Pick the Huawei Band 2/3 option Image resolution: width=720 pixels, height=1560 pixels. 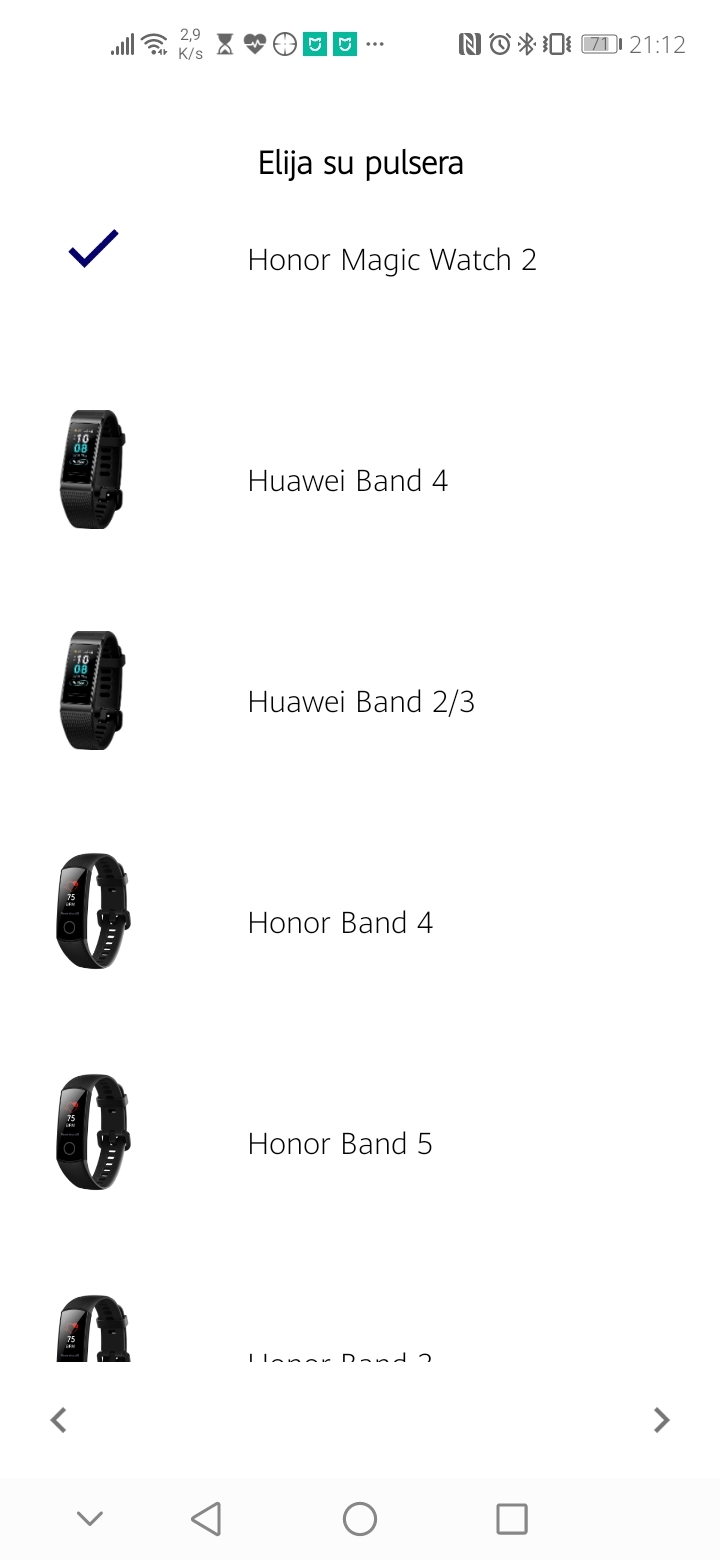pos(361,702)
